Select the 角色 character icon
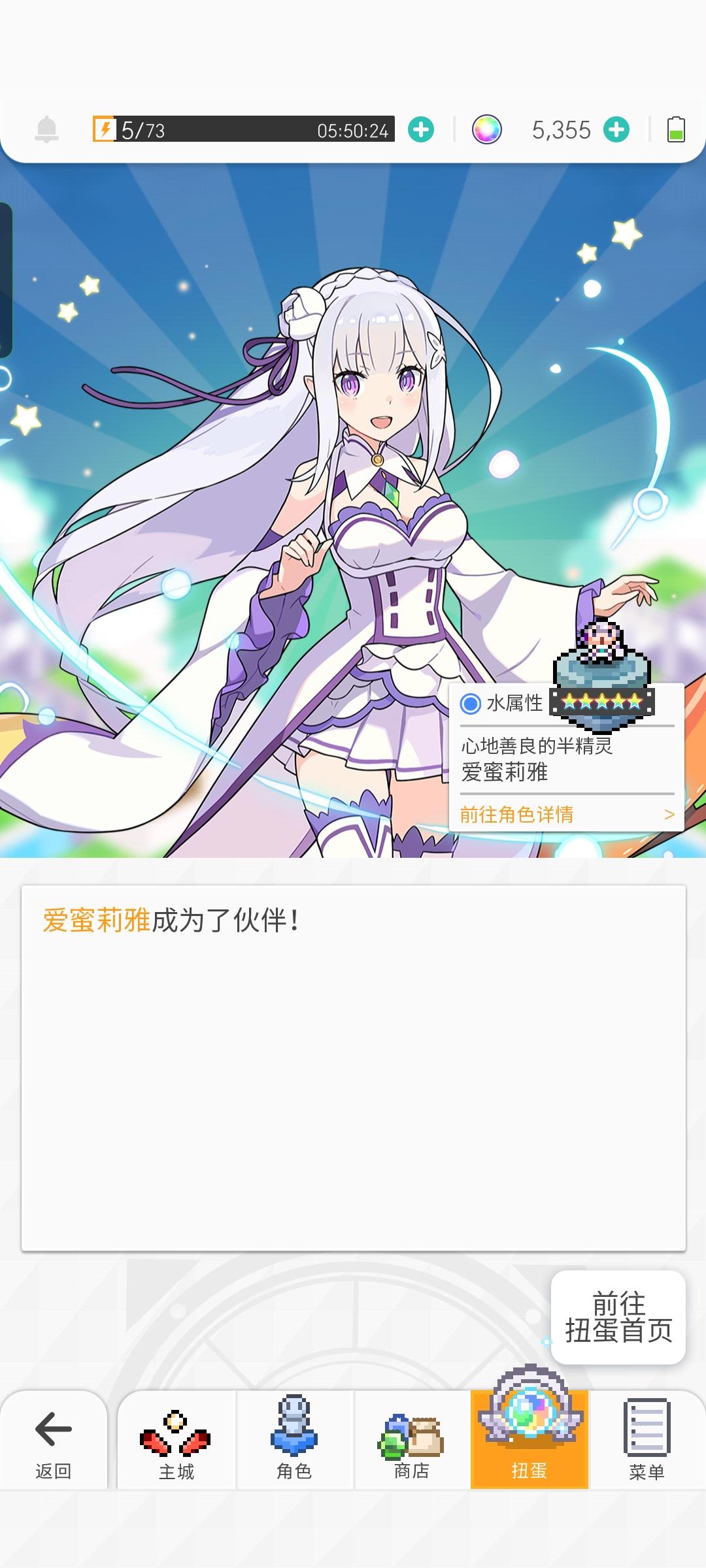The image size is (706, 1568). click(x=294, y=1431)
